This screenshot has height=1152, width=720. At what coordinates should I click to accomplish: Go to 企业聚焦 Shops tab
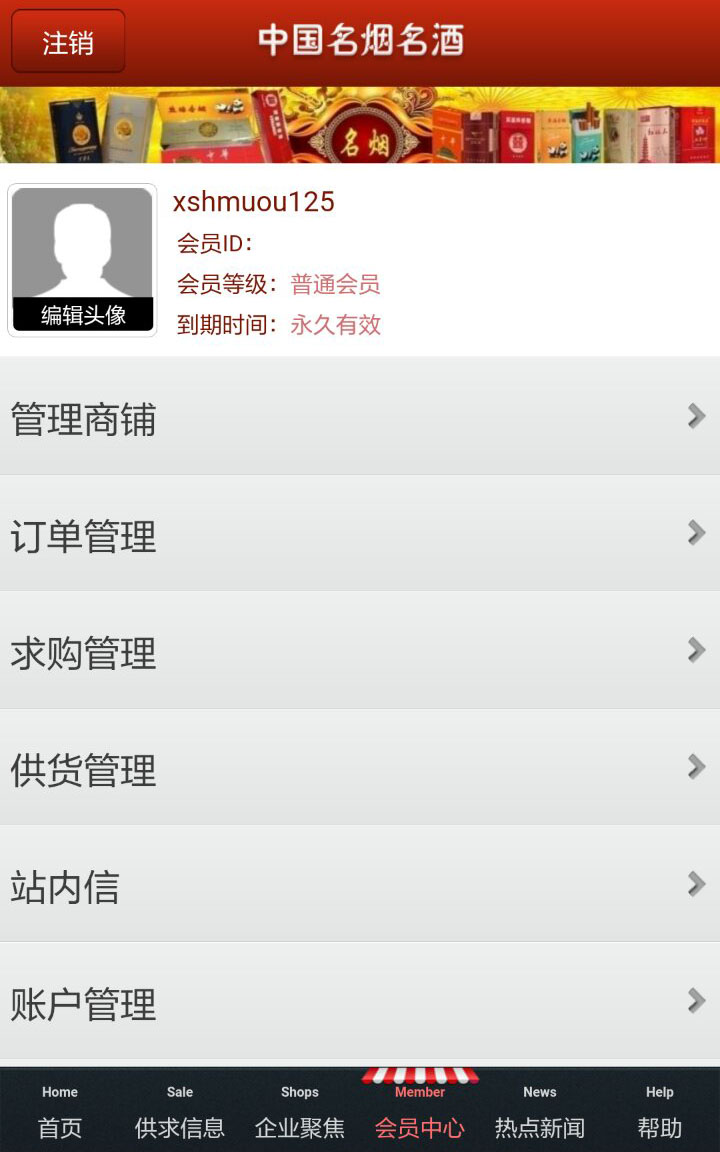[300, 1112]
